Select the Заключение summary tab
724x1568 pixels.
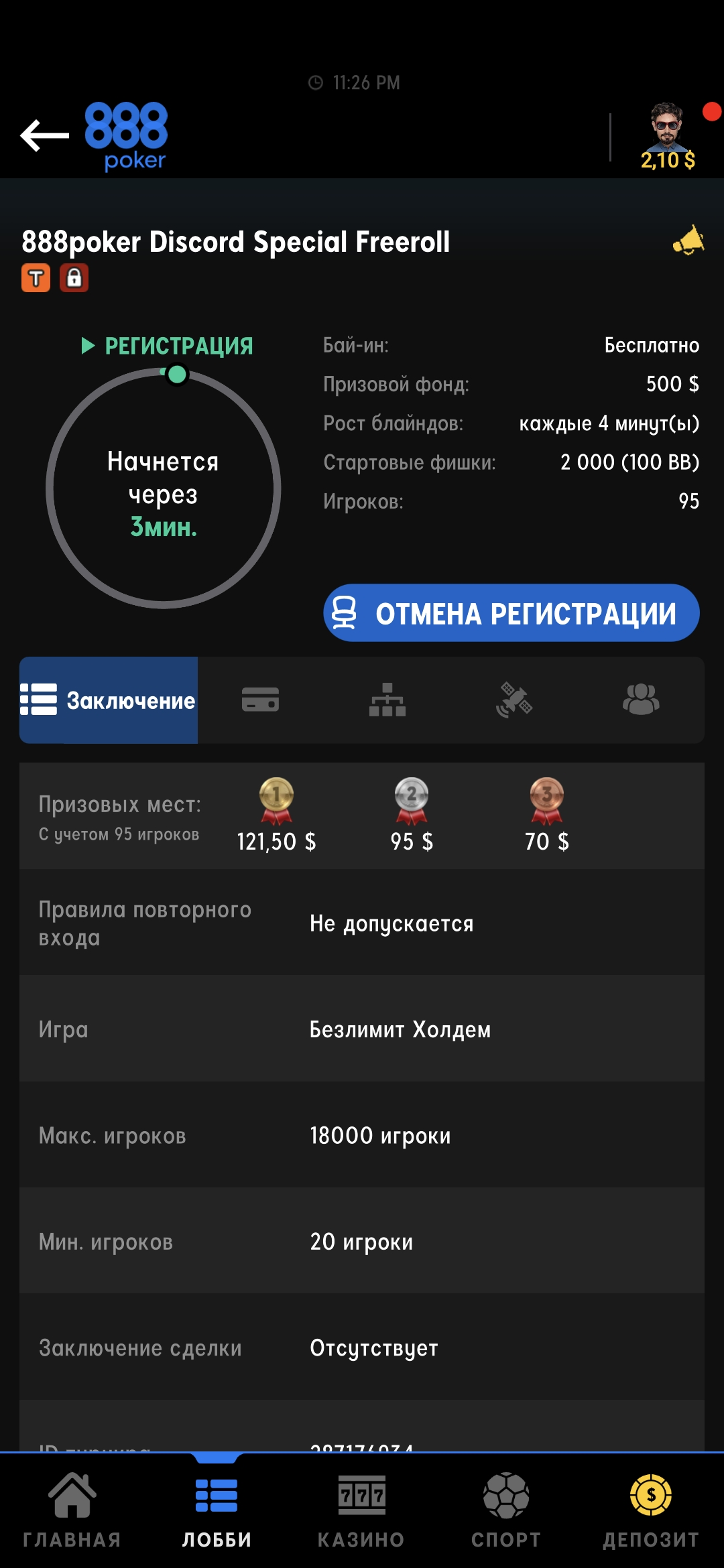[109, 700]
